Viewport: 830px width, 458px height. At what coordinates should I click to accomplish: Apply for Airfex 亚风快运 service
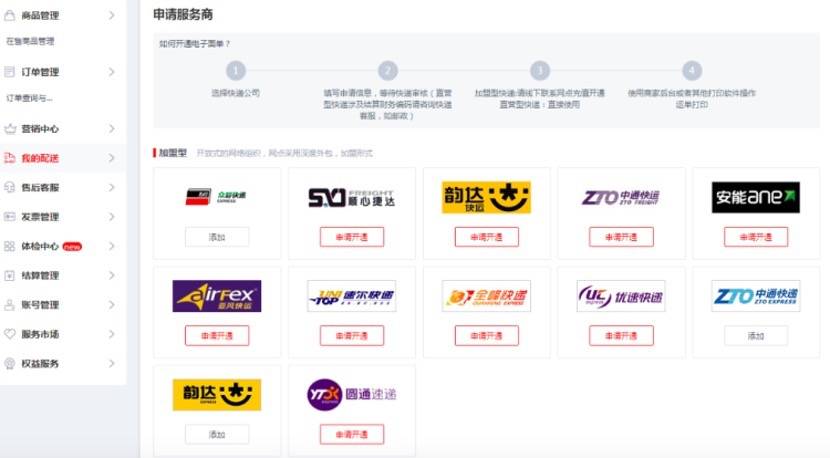pyautogui.click(x=217, y=336)
